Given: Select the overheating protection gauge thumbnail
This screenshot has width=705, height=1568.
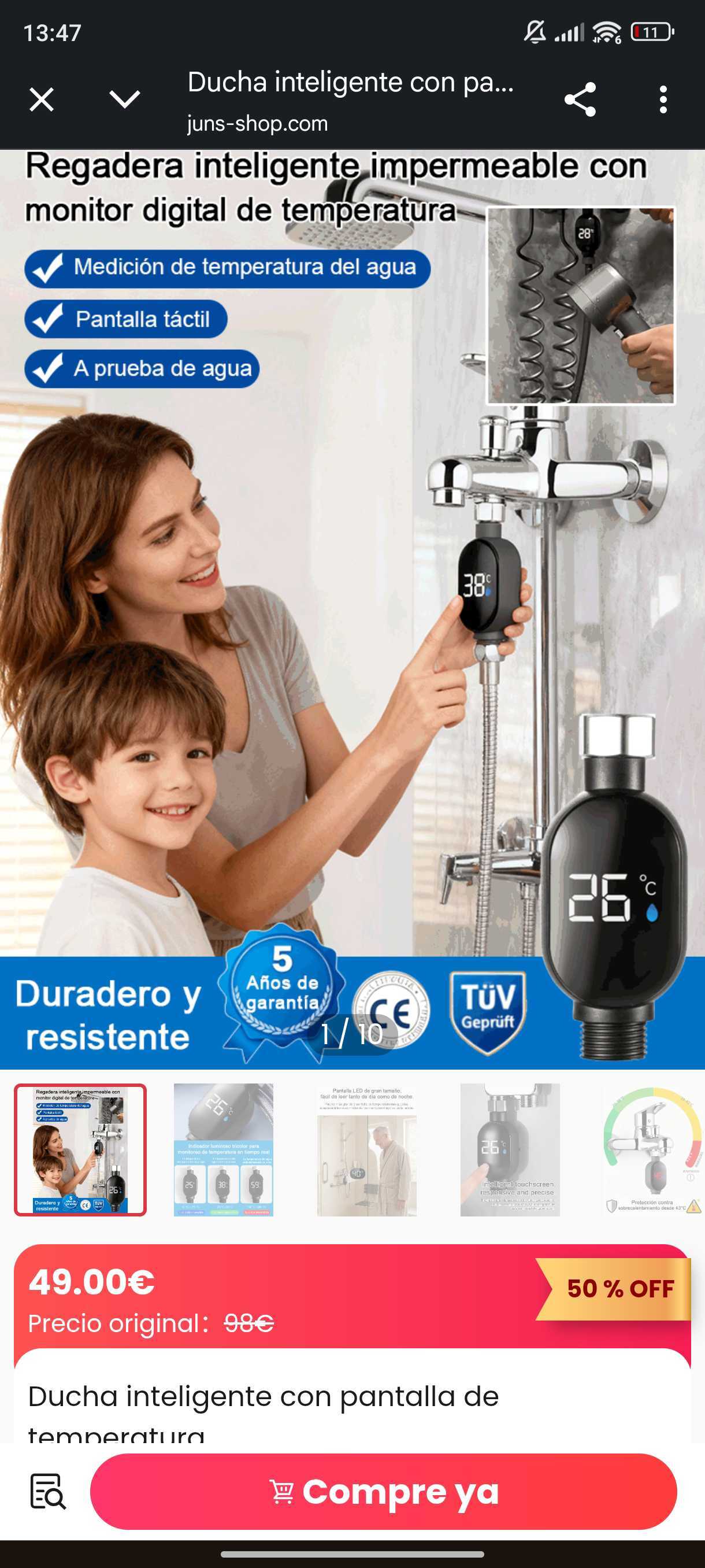Looking at the screenshot, I should tap(652, 1149).
